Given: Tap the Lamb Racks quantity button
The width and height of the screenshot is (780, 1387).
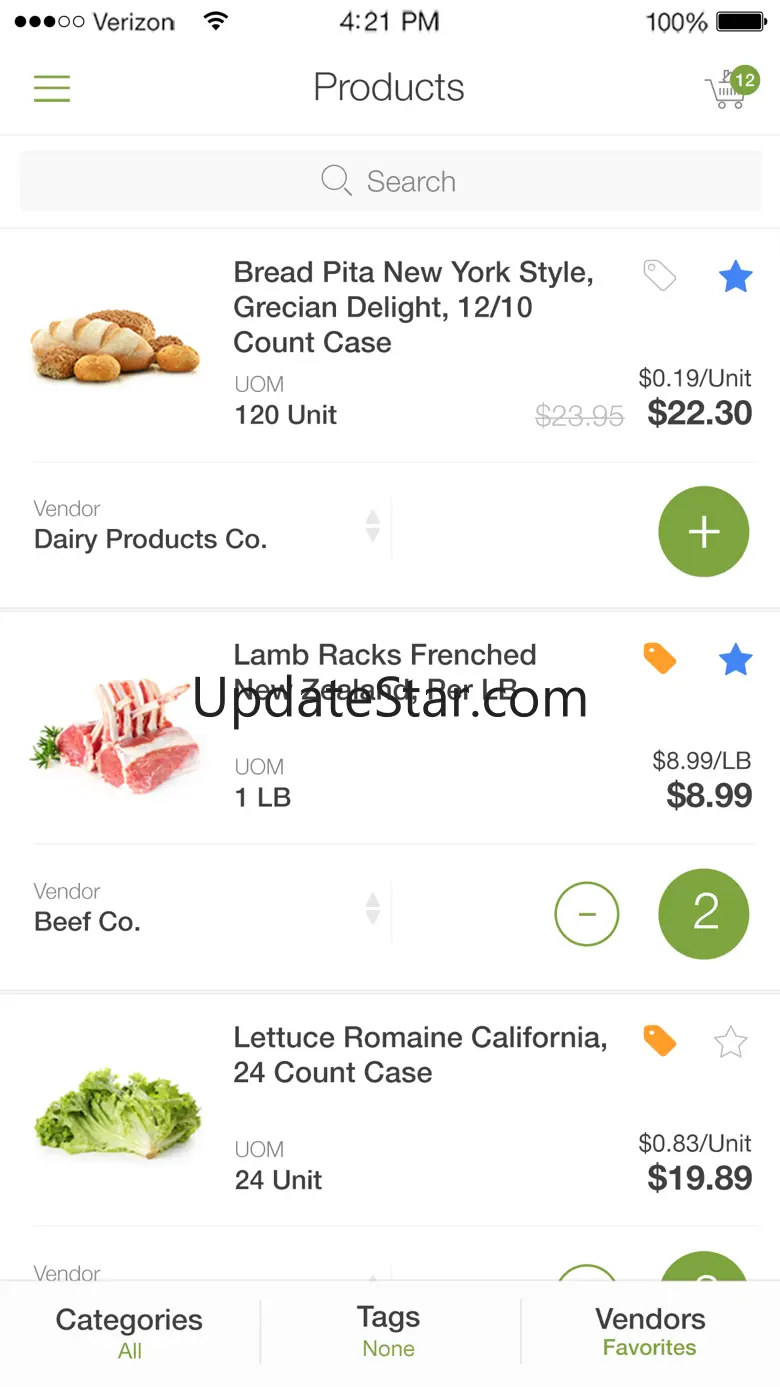Looking at the screenshot, I should [x=703, y=914].
